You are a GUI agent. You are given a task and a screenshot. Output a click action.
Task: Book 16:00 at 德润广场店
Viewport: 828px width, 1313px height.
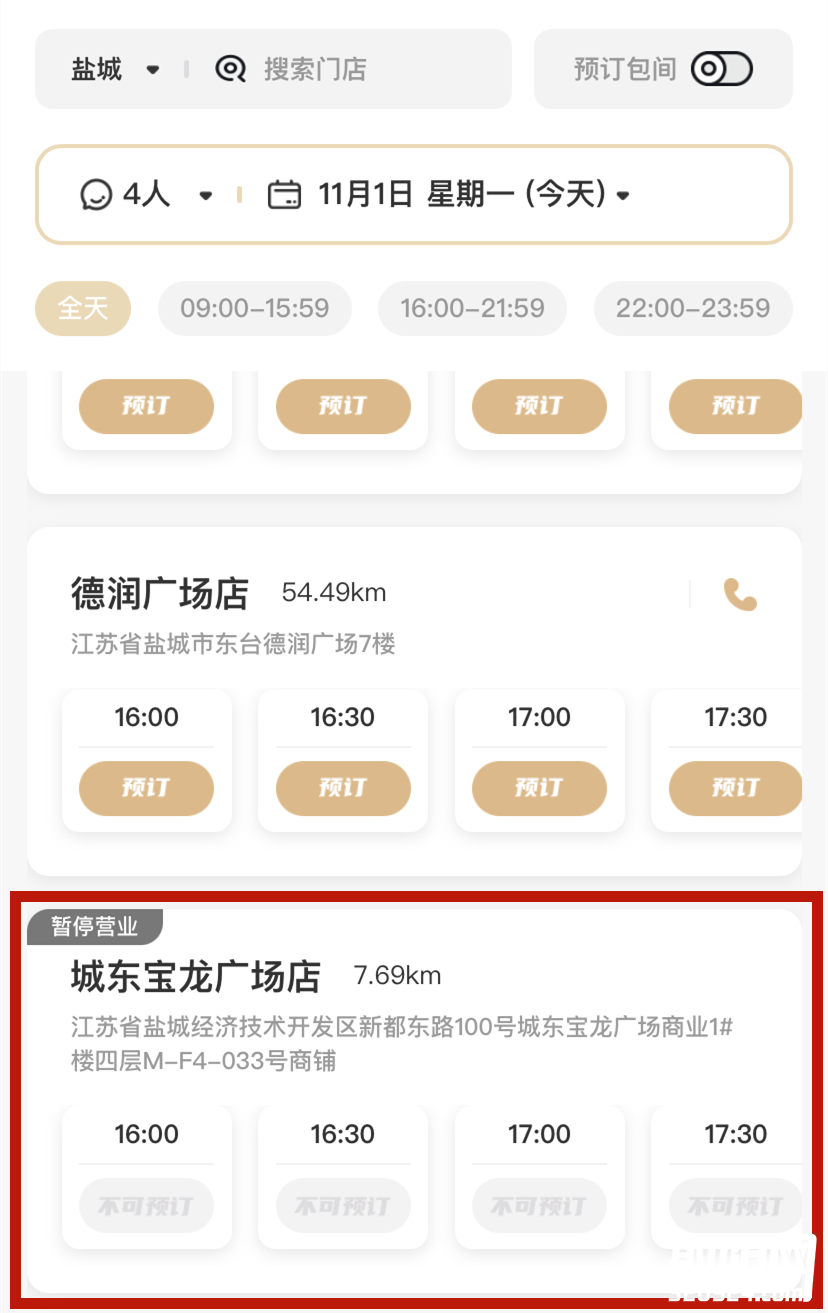pos(146,788)
